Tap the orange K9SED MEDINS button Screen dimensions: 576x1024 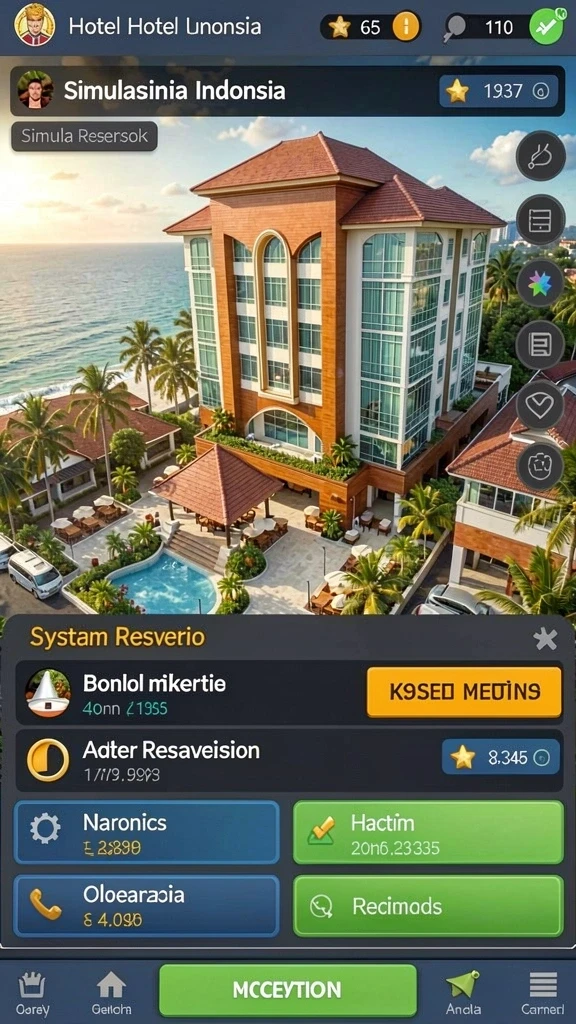pos(464,692)
